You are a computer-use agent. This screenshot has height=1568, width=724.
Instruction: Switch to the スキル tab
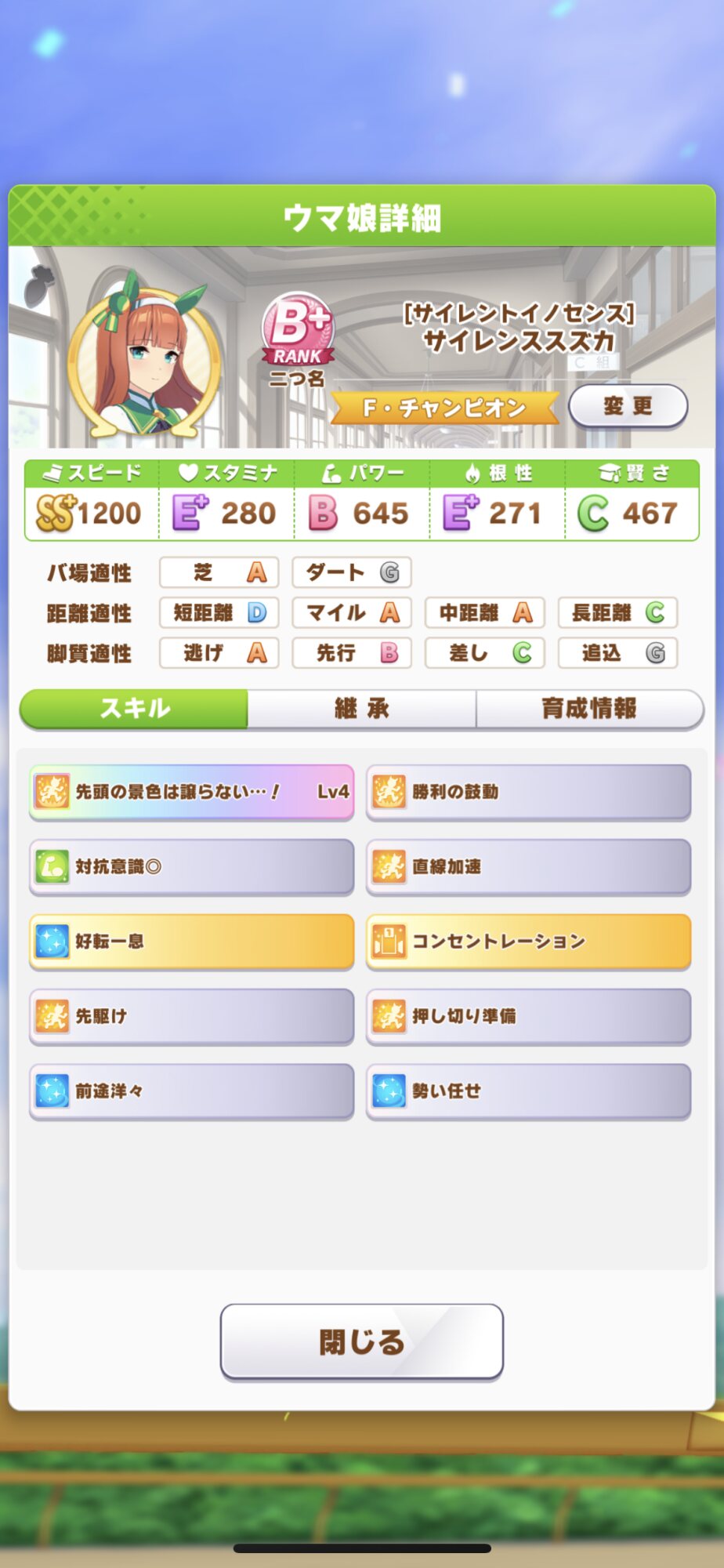tap(134, 709)
